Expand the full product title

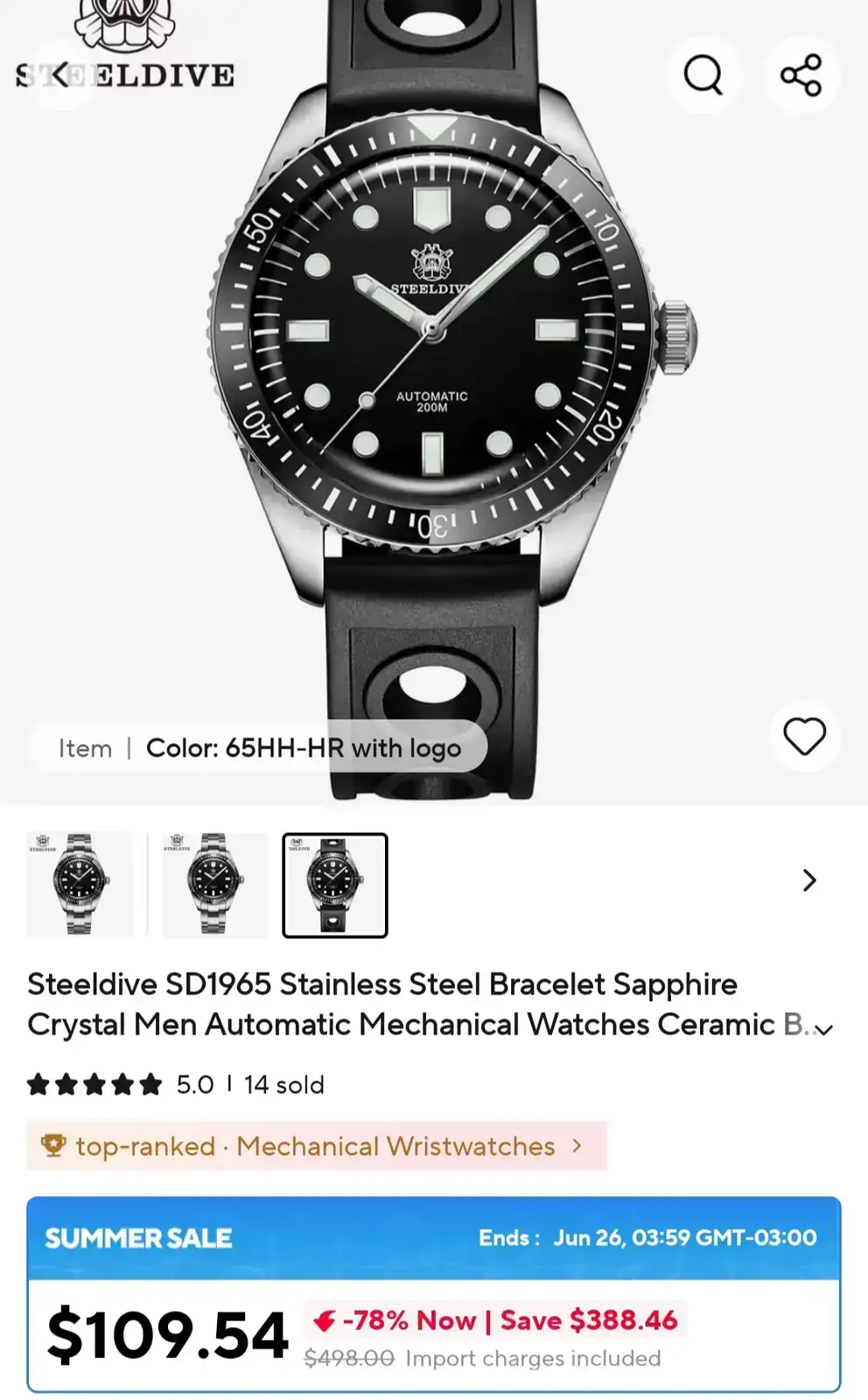[x=822, y=1029]
